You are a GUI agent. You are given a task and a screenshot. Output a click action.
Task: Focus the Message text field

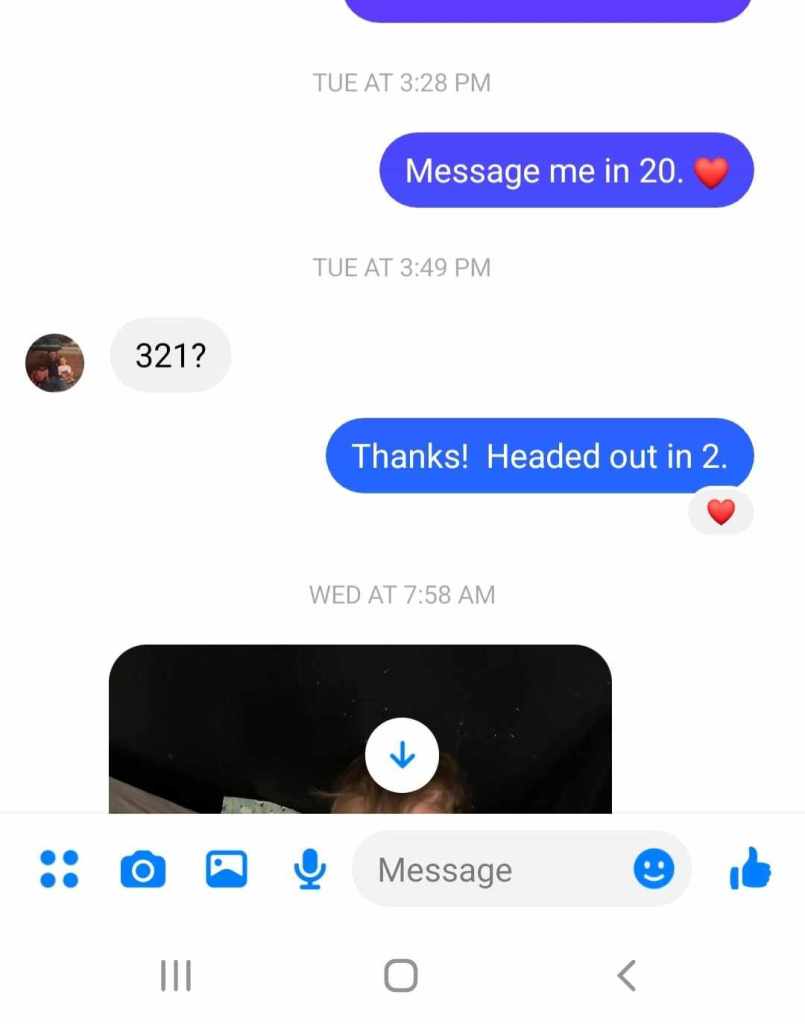[490, 870]
